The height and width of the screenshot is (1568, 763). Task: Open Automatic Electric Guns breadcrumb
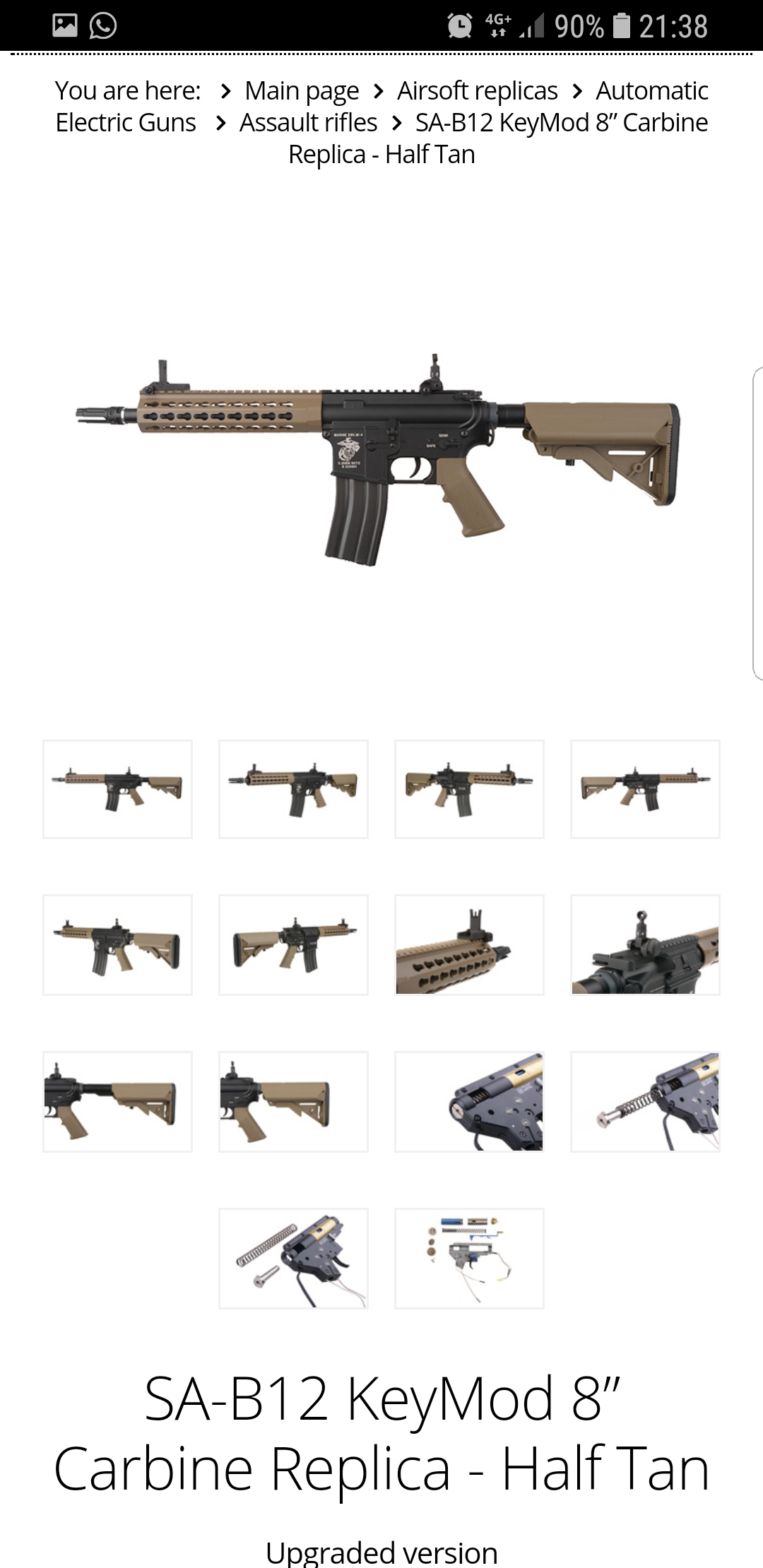pos(381,107)
